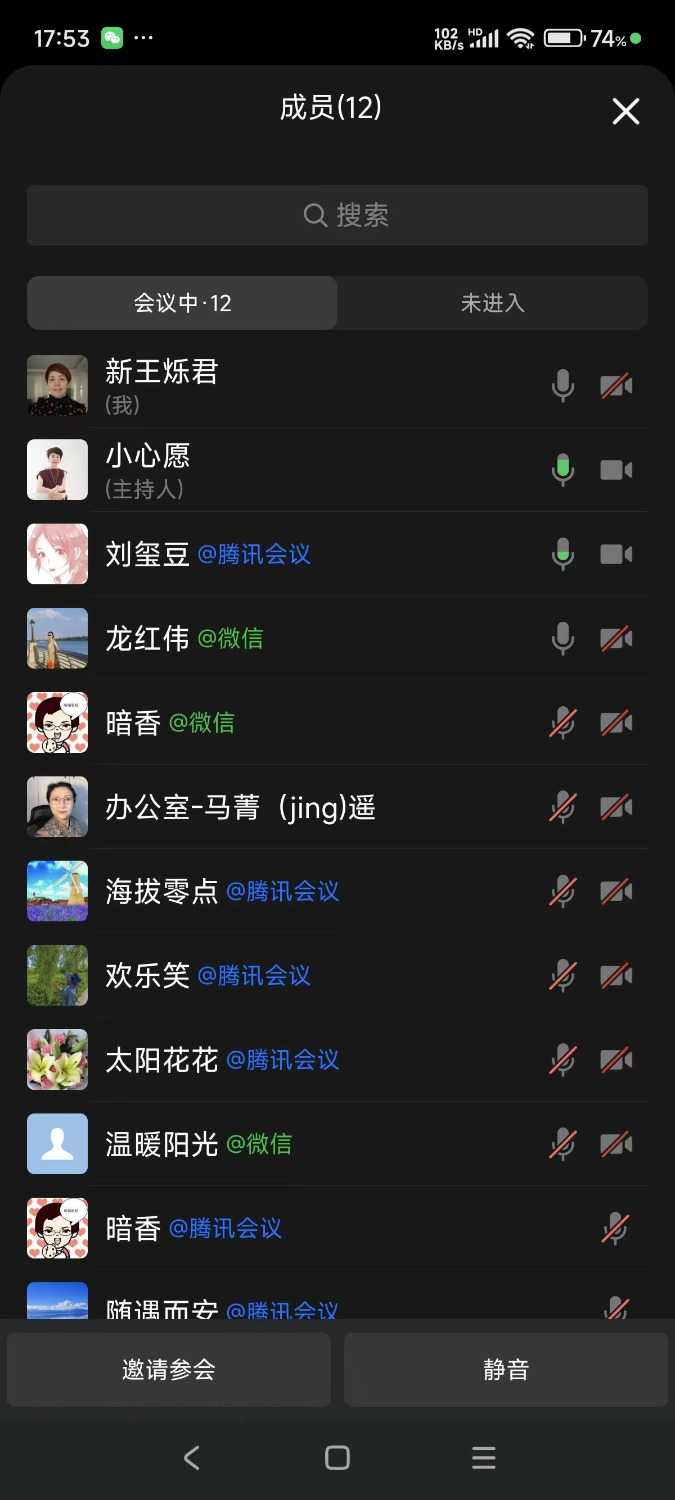Switch to the 未进入 tab
This screenshot has width=675, height=1500.
[x=492, y=303]
